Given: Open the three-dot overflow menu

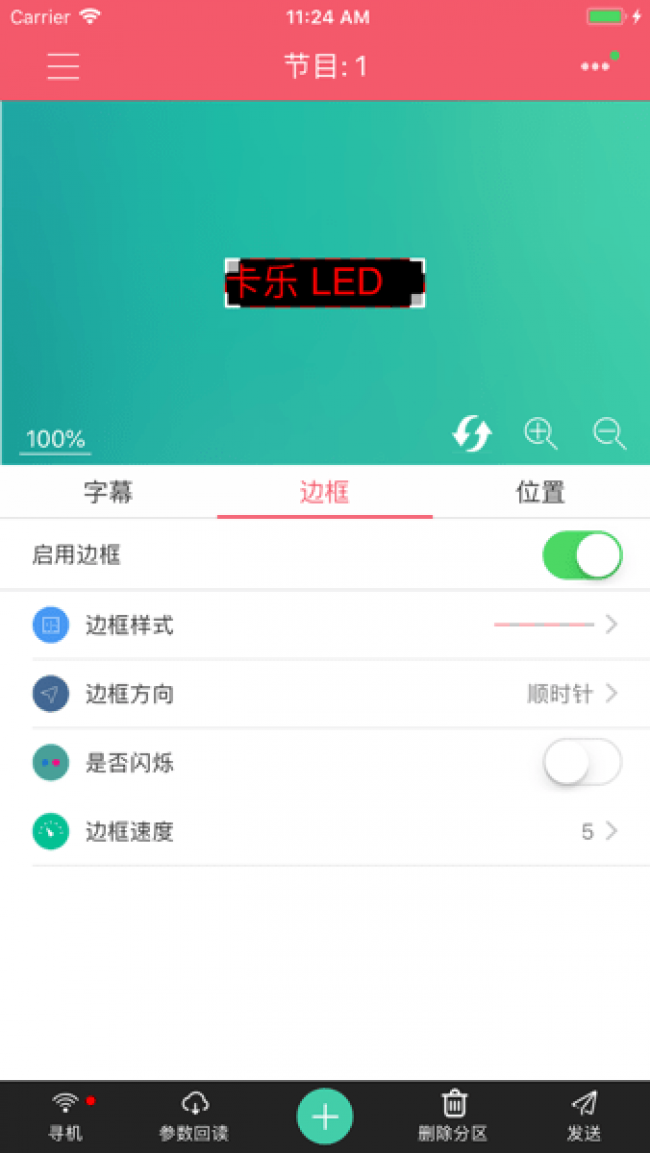Looking at the screenshot, I should pos(595,66).
